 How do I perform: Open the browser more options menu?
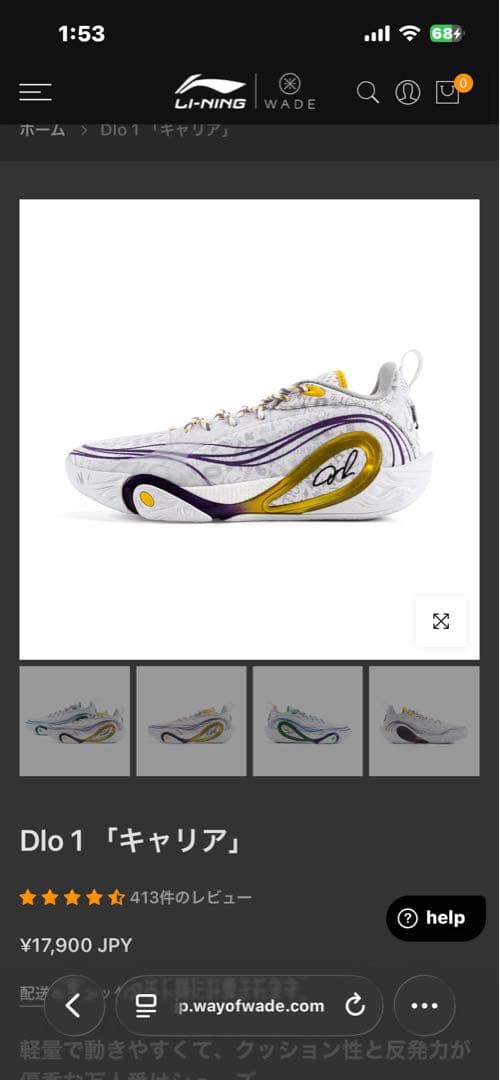point(424,1006)
